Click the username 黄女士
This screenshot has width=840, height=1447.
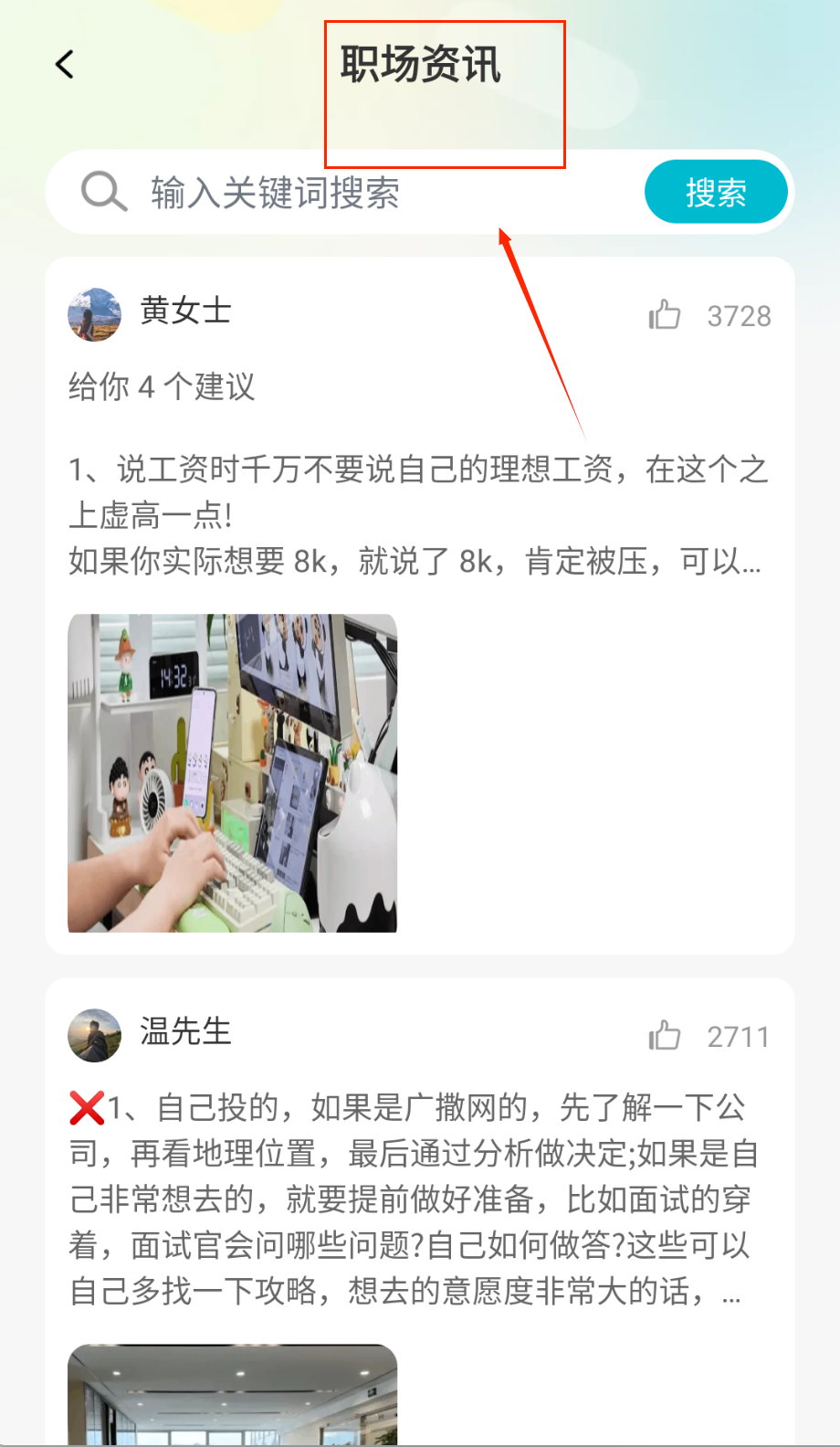tap(186, 312)
